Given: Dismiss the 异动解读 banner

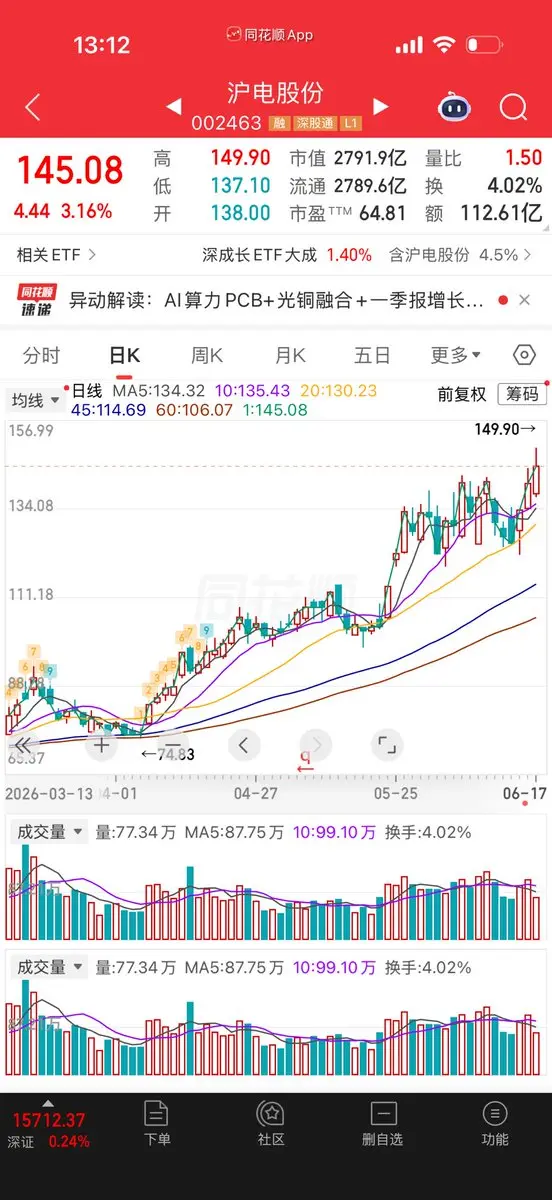Looking at the screenshot, I should pyautogui.click(x=528, y=300).
